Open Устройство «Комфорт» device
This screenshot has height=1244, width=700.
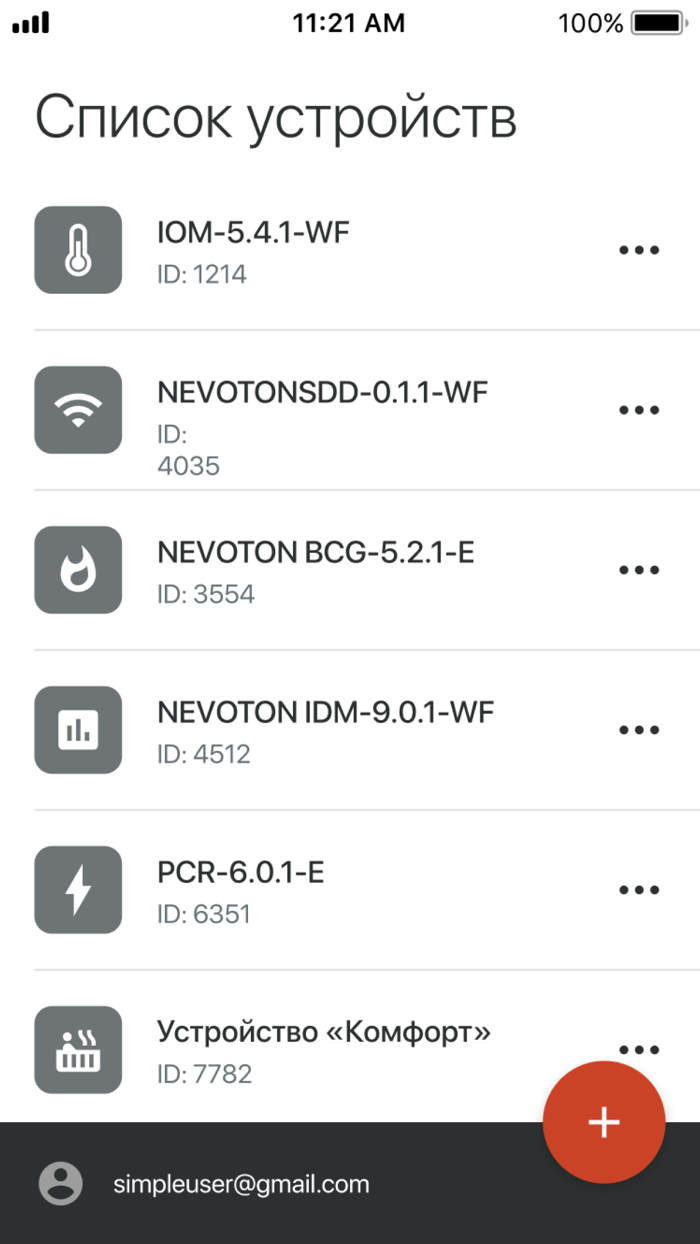tap(324, 1050)
